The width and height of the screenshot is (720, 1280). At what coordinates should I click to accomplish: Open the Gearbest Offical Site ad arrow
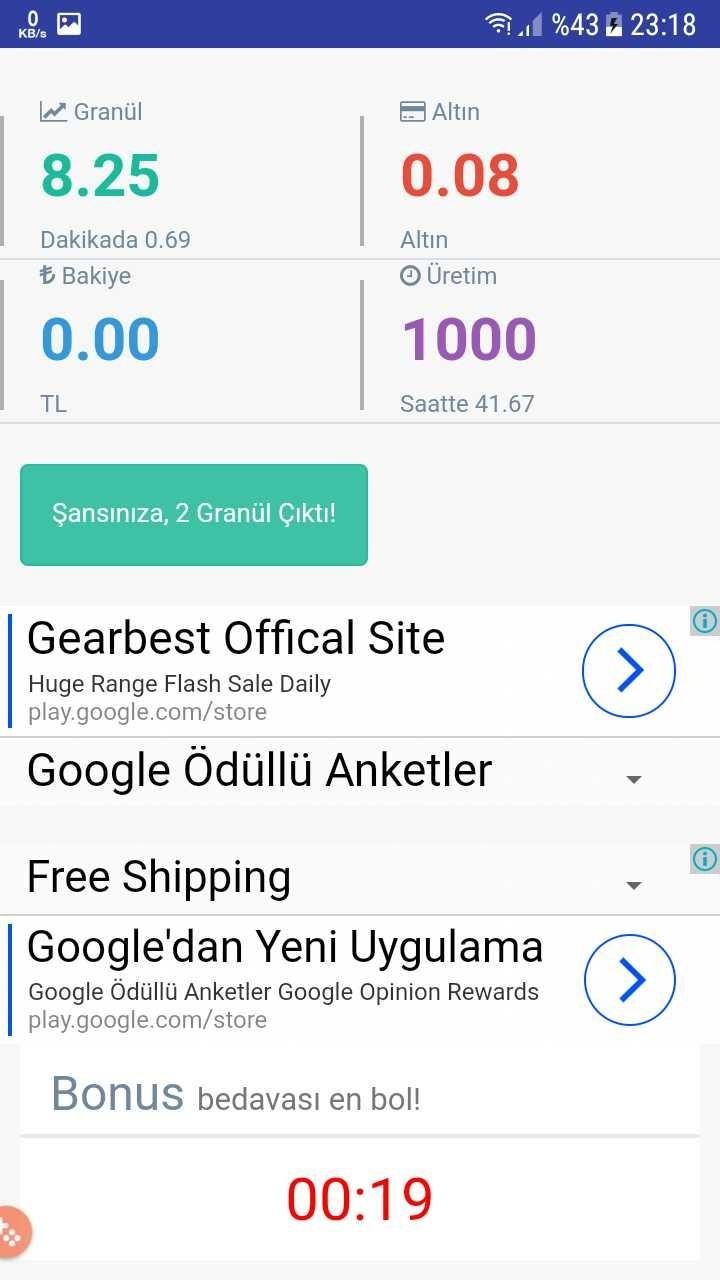pos(629,671)
